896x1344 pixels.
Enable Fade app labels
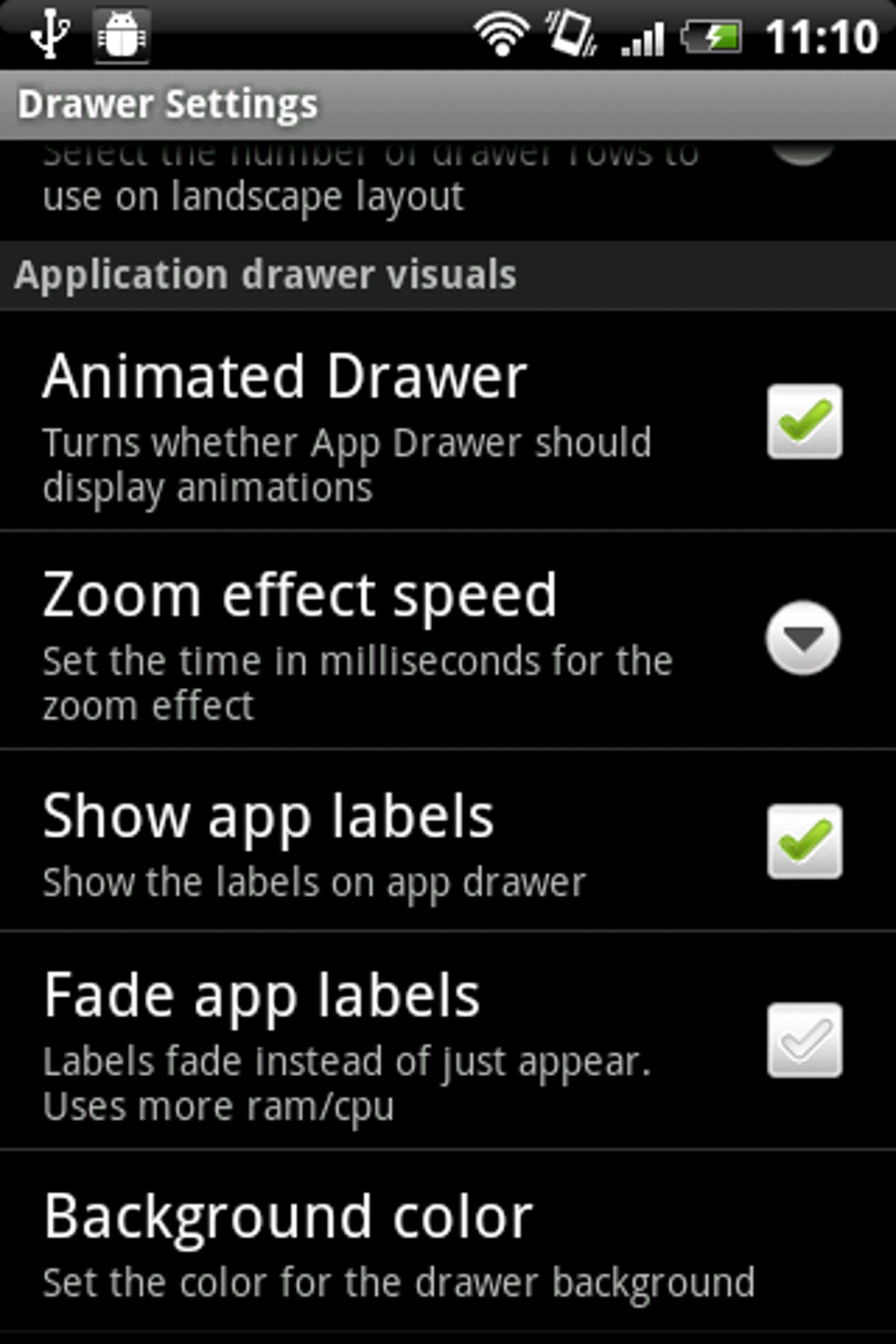[804, 1040]
